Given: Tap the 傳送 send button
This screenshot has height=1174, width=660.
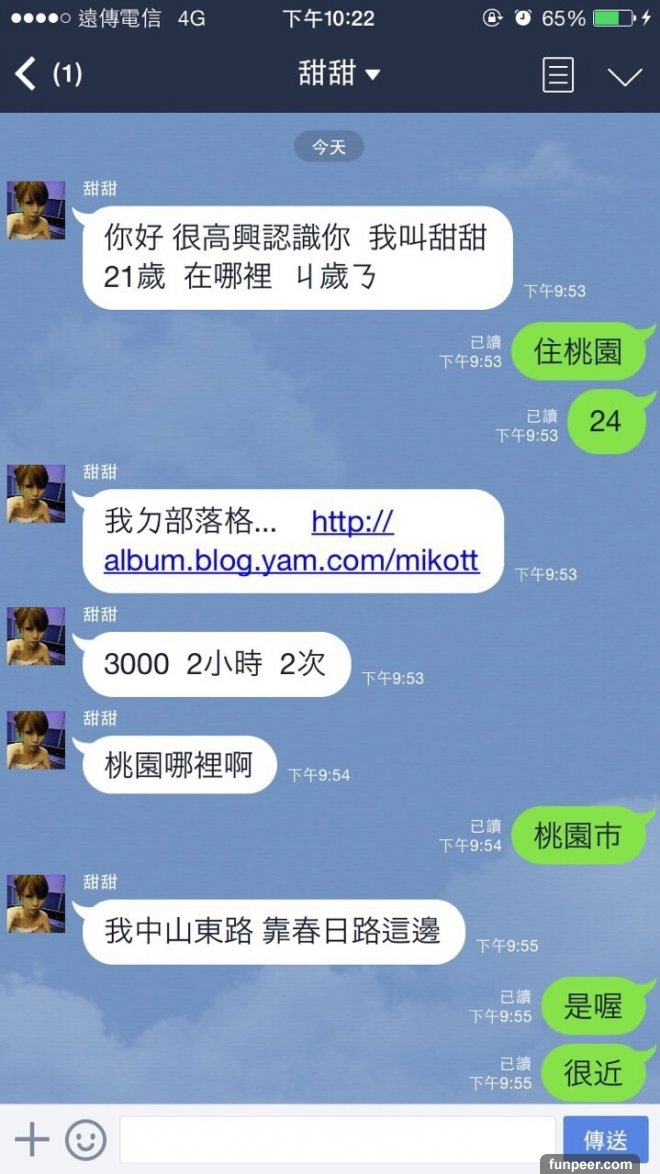Looking at the screenshot, I should click(x=605, y=1139).
